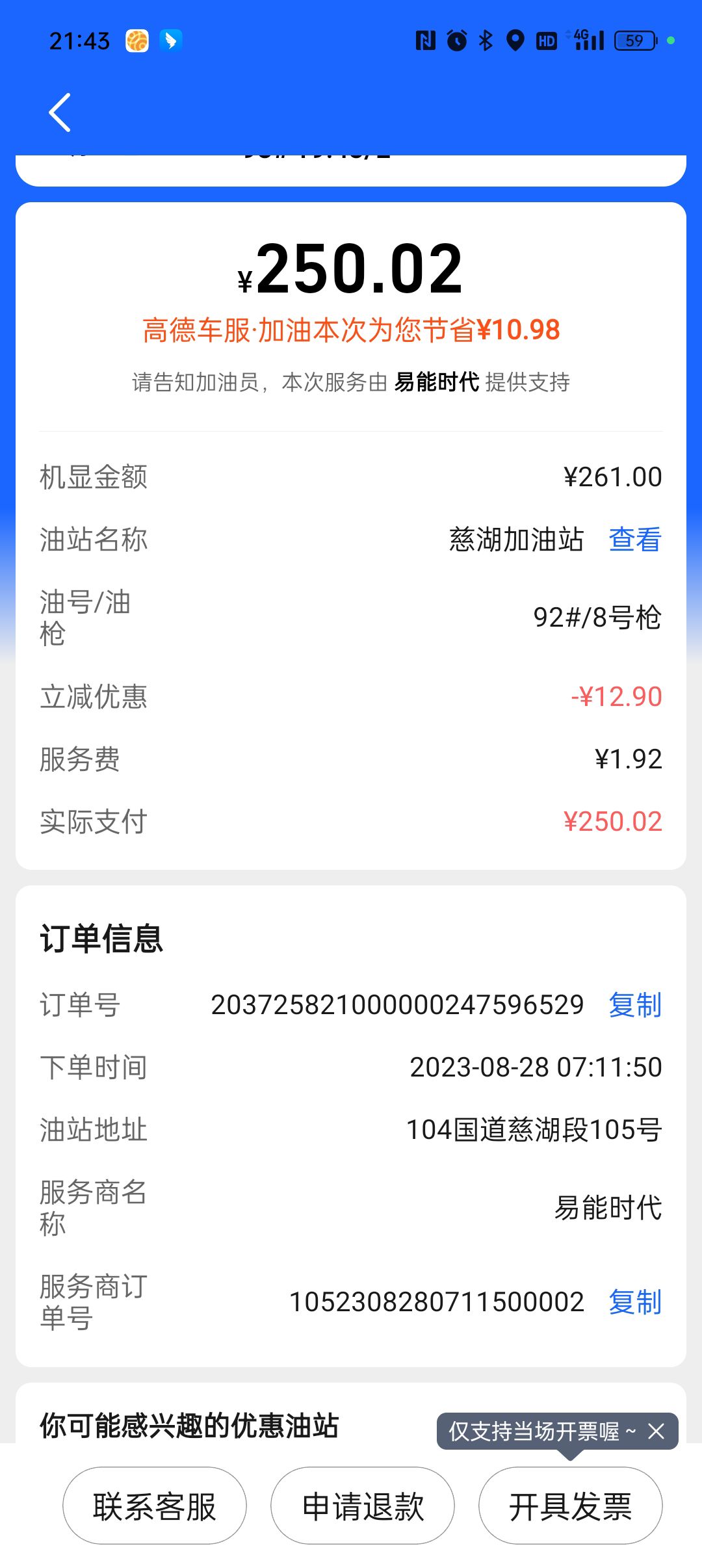The width and height of the screenshot is (702, 1568).
Task: View the 慈湖加油站 station via 查看
Action: [x=634, y=540]
